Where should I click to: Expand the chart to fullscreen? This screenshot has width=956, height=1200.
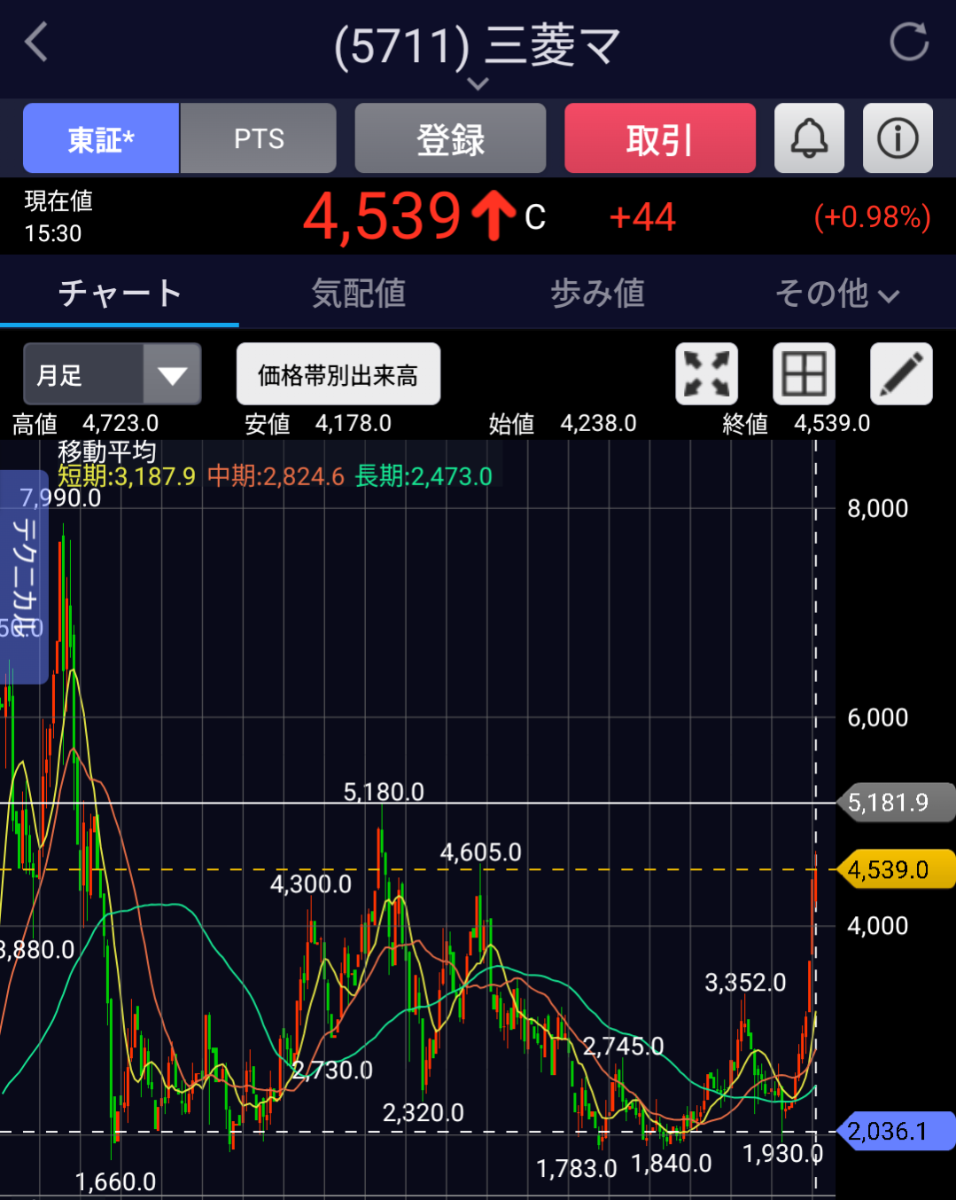pos(706,372)
